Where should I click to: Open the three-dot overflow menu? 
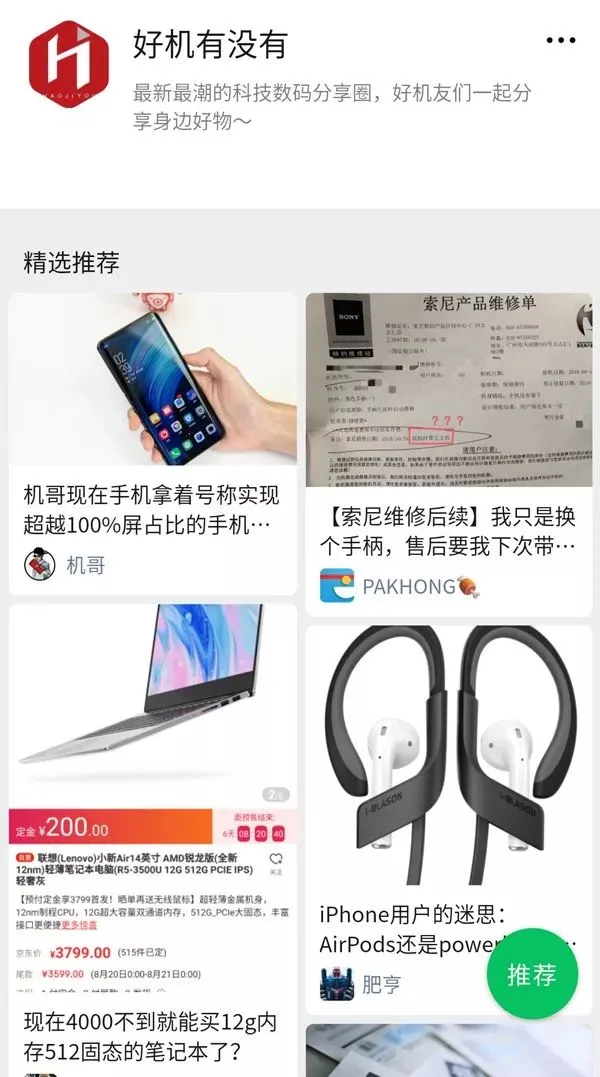pos(561,41)
